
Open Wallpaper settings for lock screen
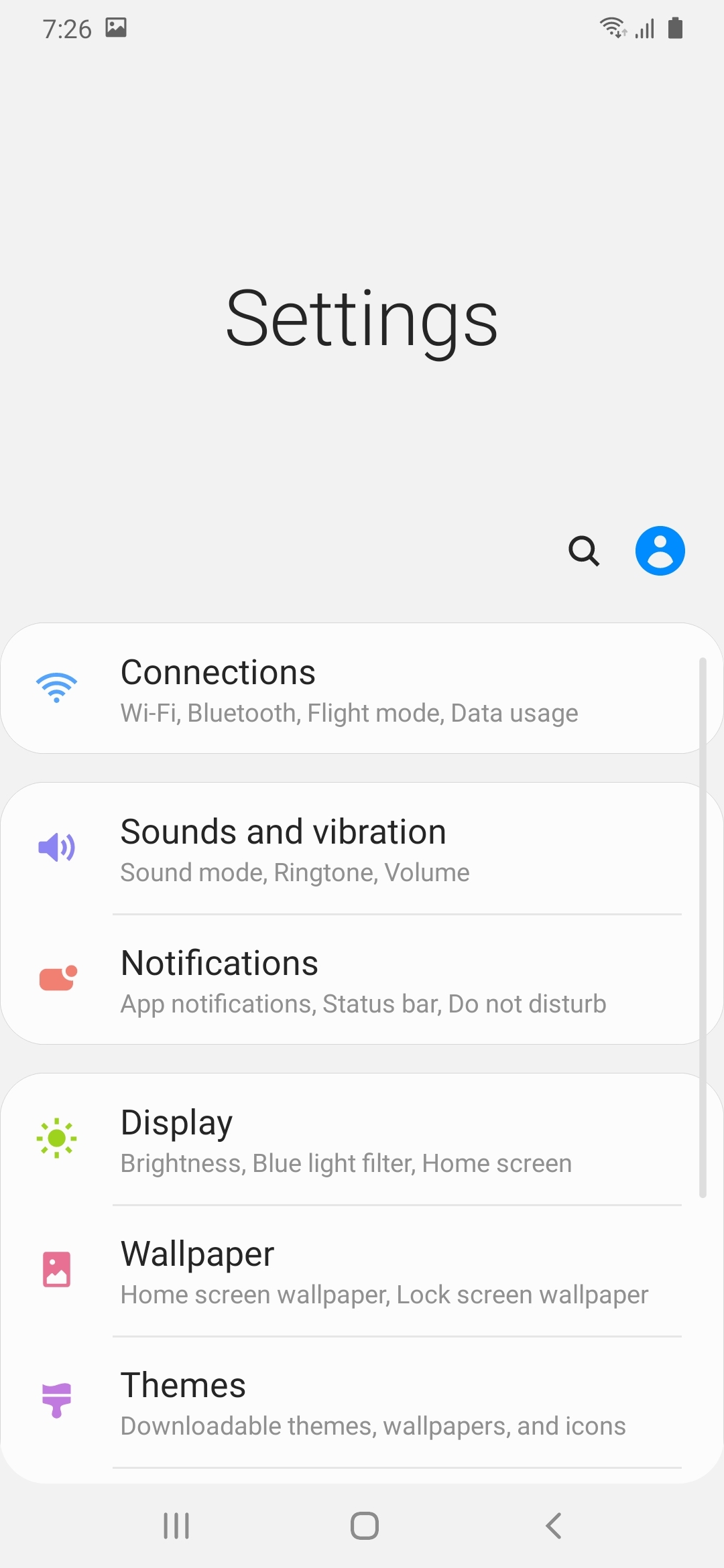(x=362, y=1270)
